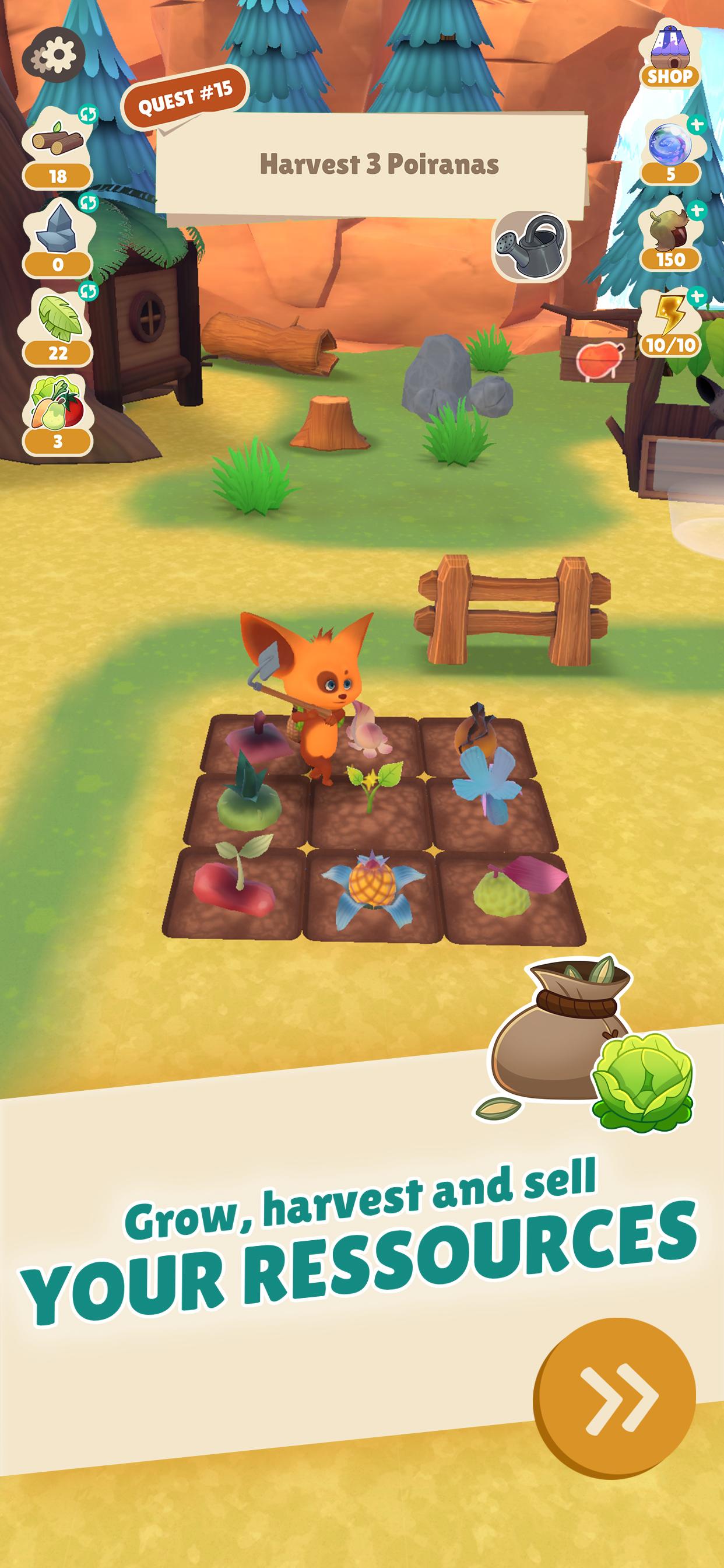
Task: Open the harvested vegetables inventory
Action: (x=57, y=415)
